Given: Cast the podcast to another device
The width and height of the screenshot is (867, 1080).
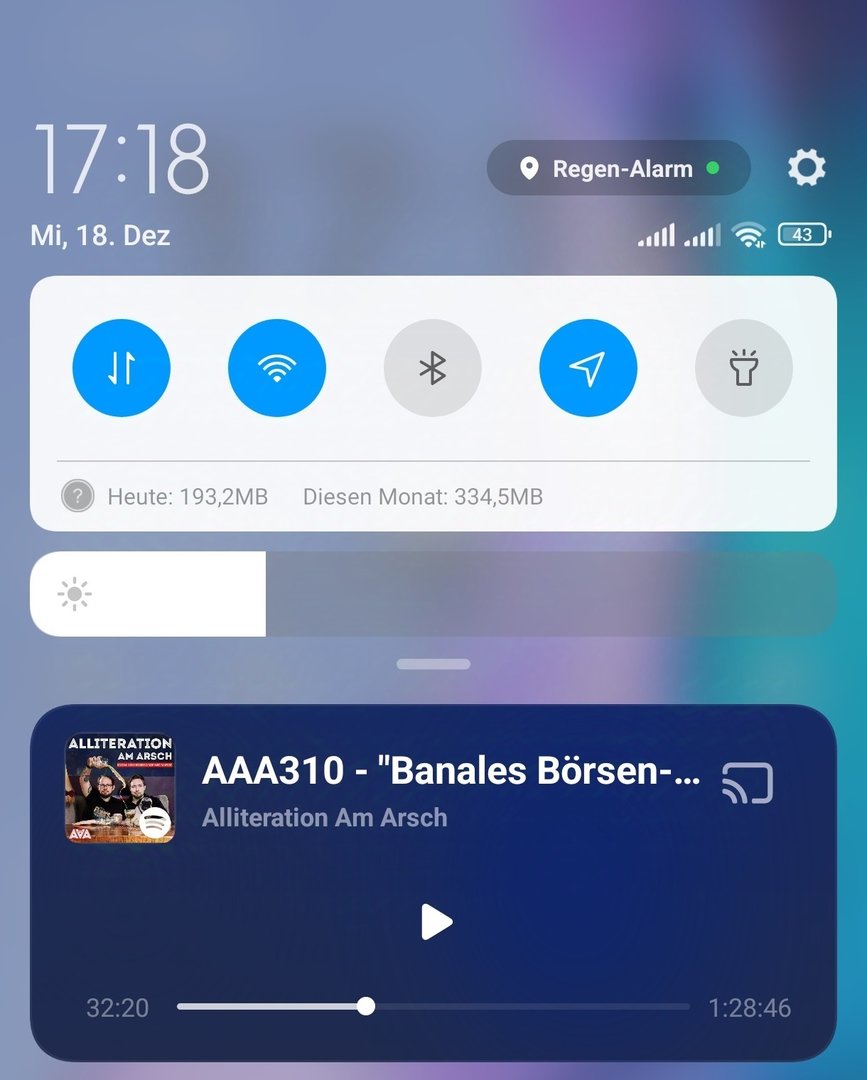Looking at the screenshot, I should click(x=747, y=784).
